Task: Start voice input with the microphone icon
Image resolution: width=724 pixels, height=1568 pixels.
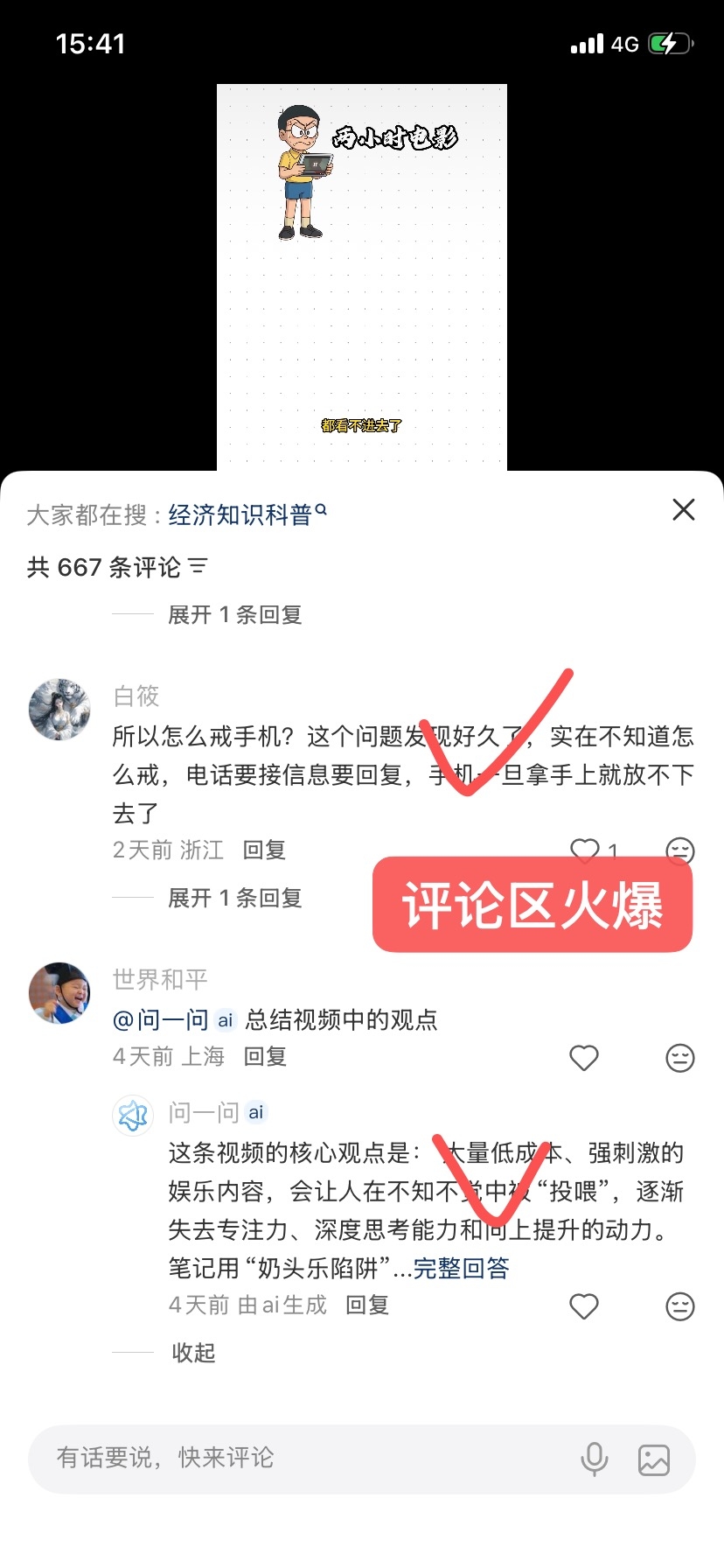Action: pos(595,1459)
